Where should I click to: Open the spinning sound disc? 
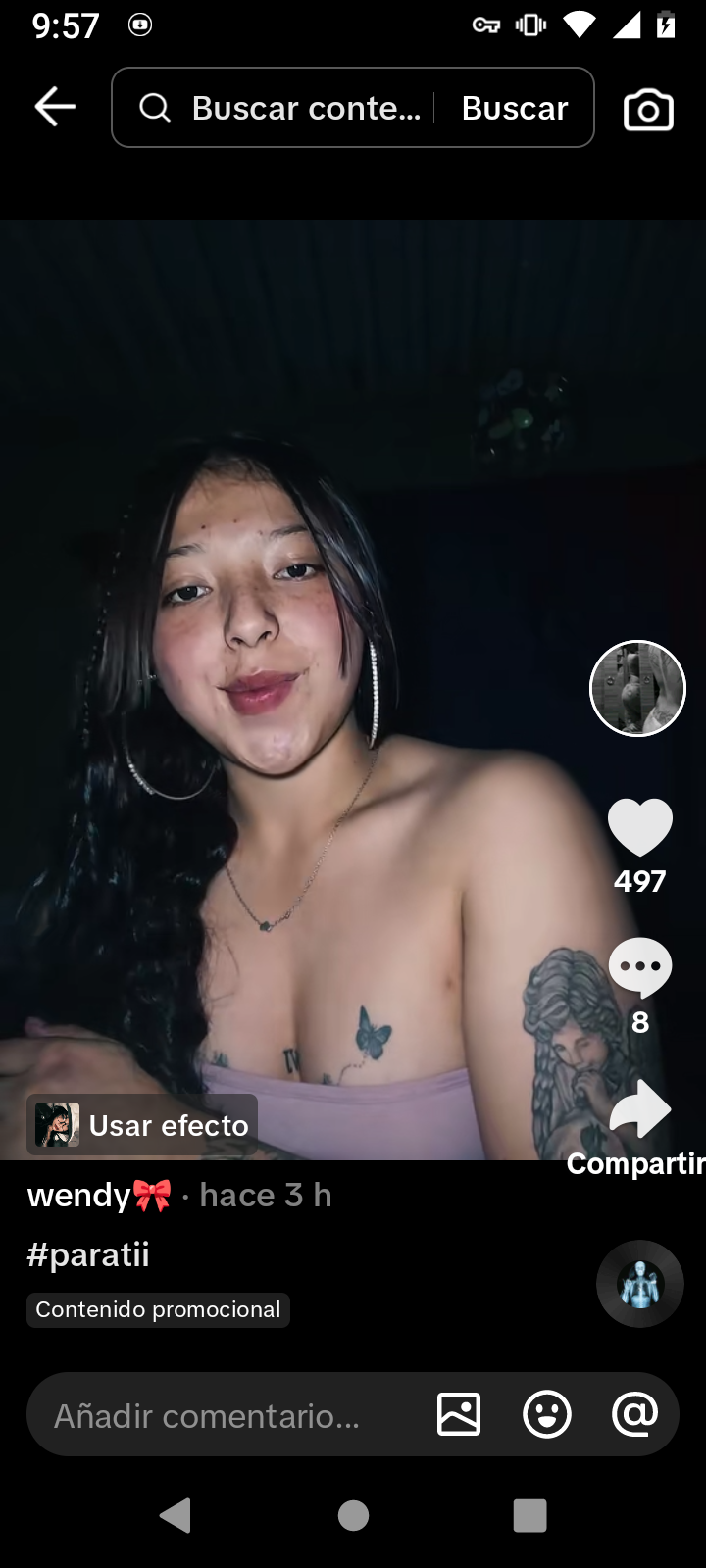click(x=640, y=1284)
